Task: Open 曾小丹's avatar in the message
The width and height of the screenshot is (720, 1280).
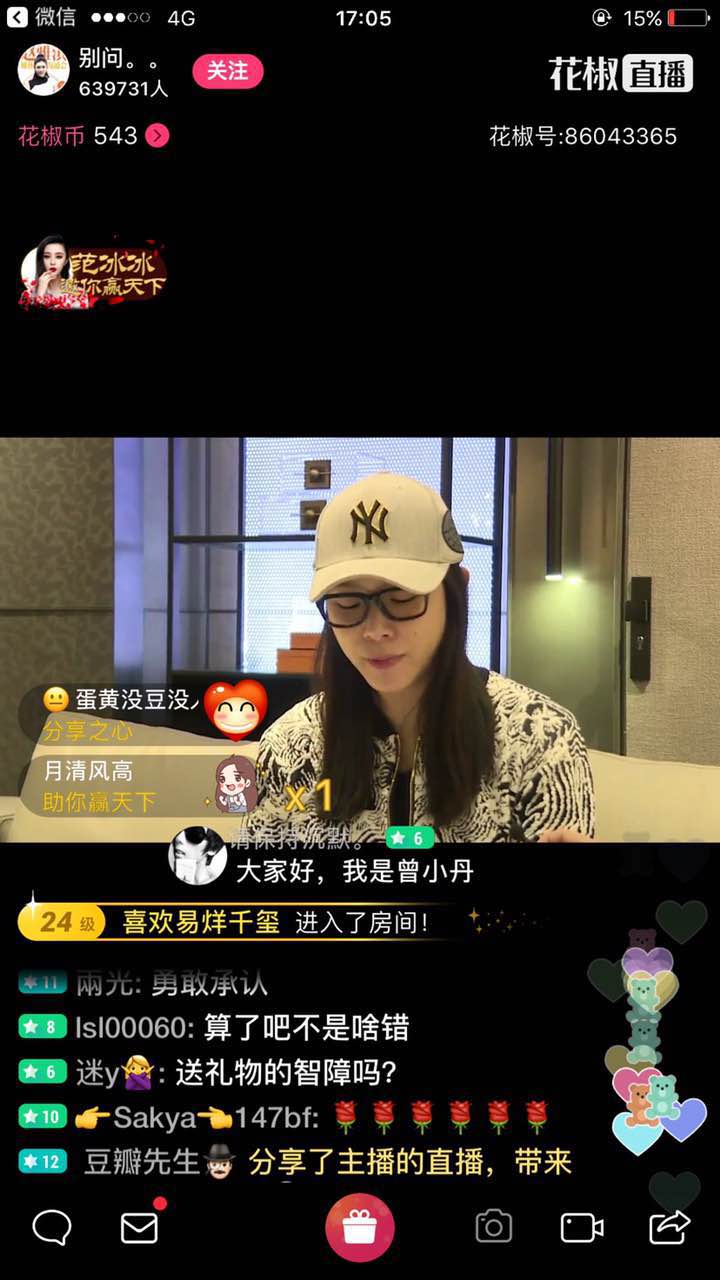Action: tap(197, 857)
